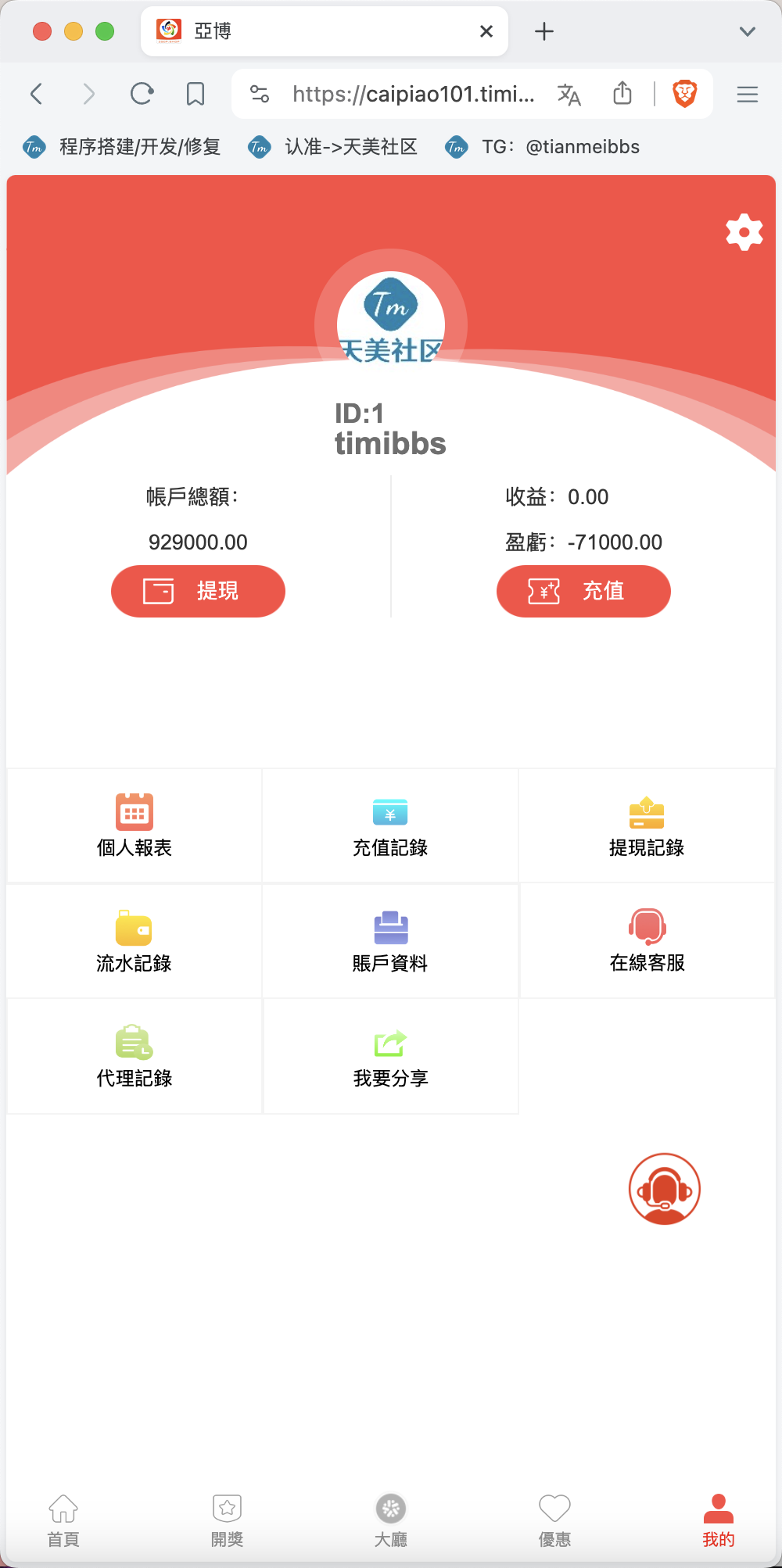This screenshot has height=1568, width=782.
Task: View 流水記錄 transaction records
Action: click(x=135, y=941)
